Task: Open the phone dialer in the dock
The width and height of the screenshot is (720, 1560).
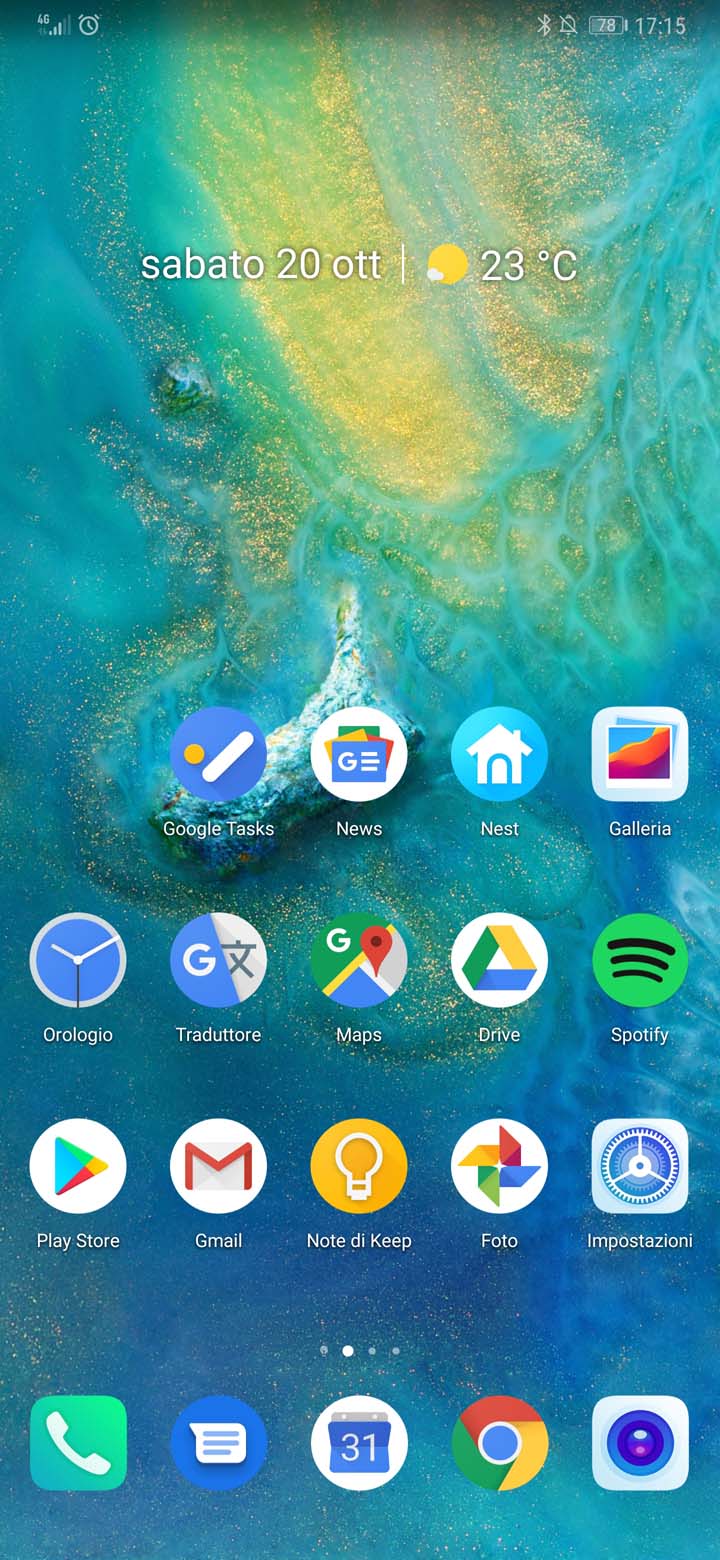Action: click(x=78, y=1444)
